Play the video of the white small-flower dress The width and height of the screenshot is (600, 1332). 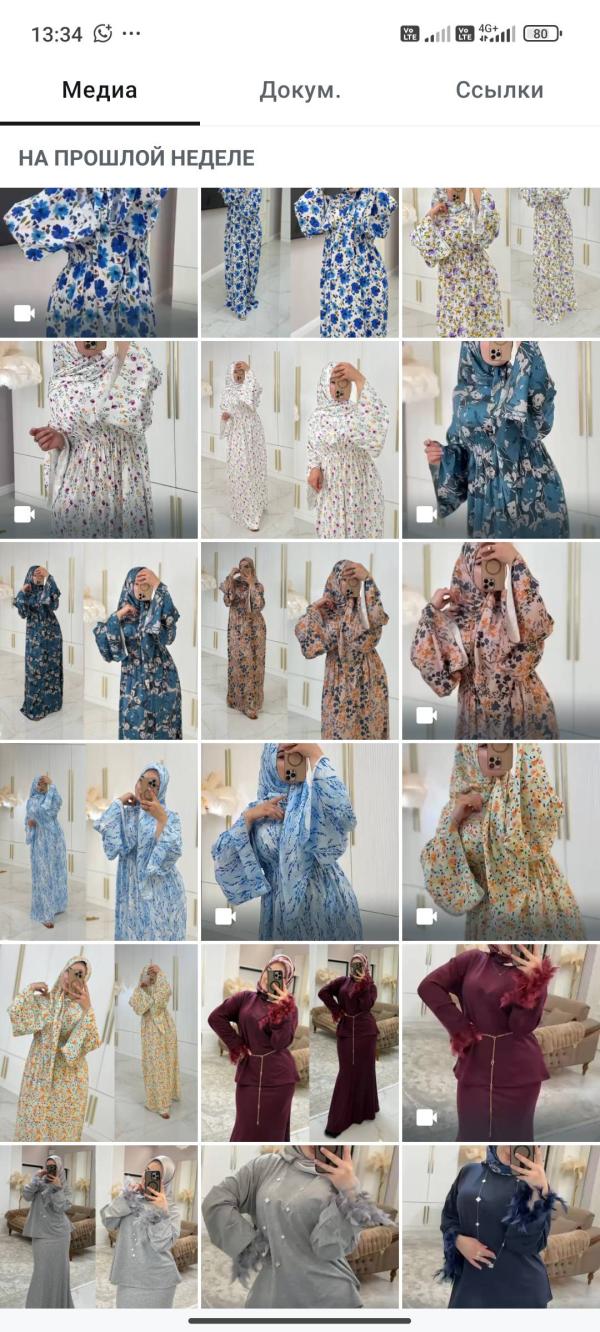(x=99, y=439)
